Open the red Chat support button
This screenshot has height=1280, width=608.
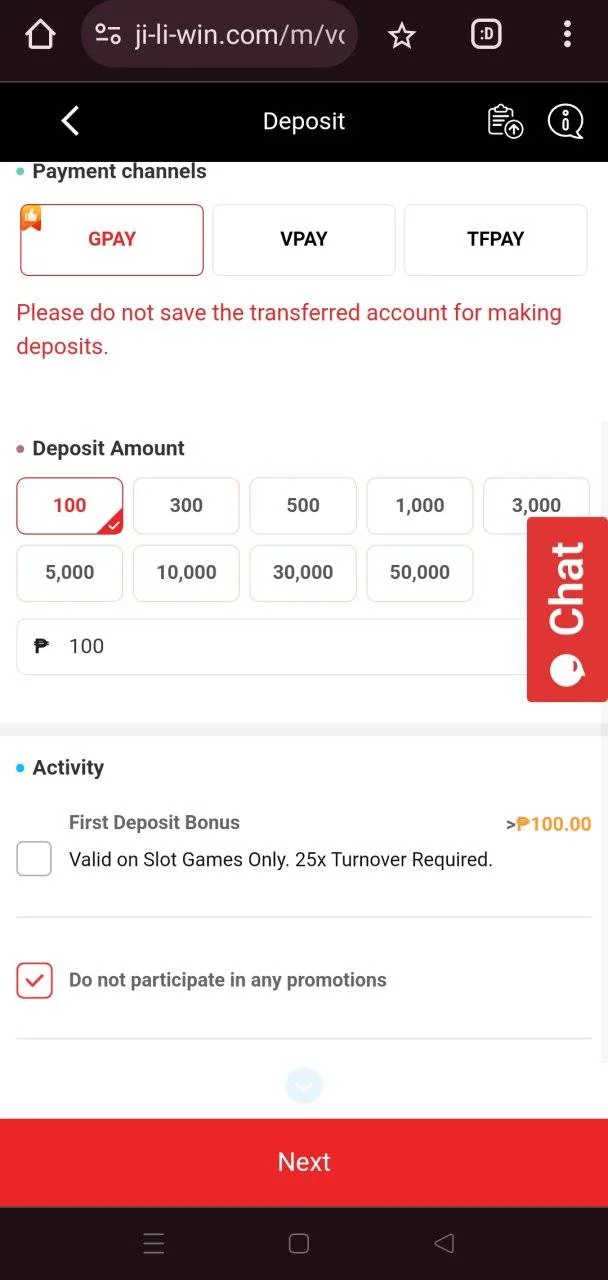(567, 610)
